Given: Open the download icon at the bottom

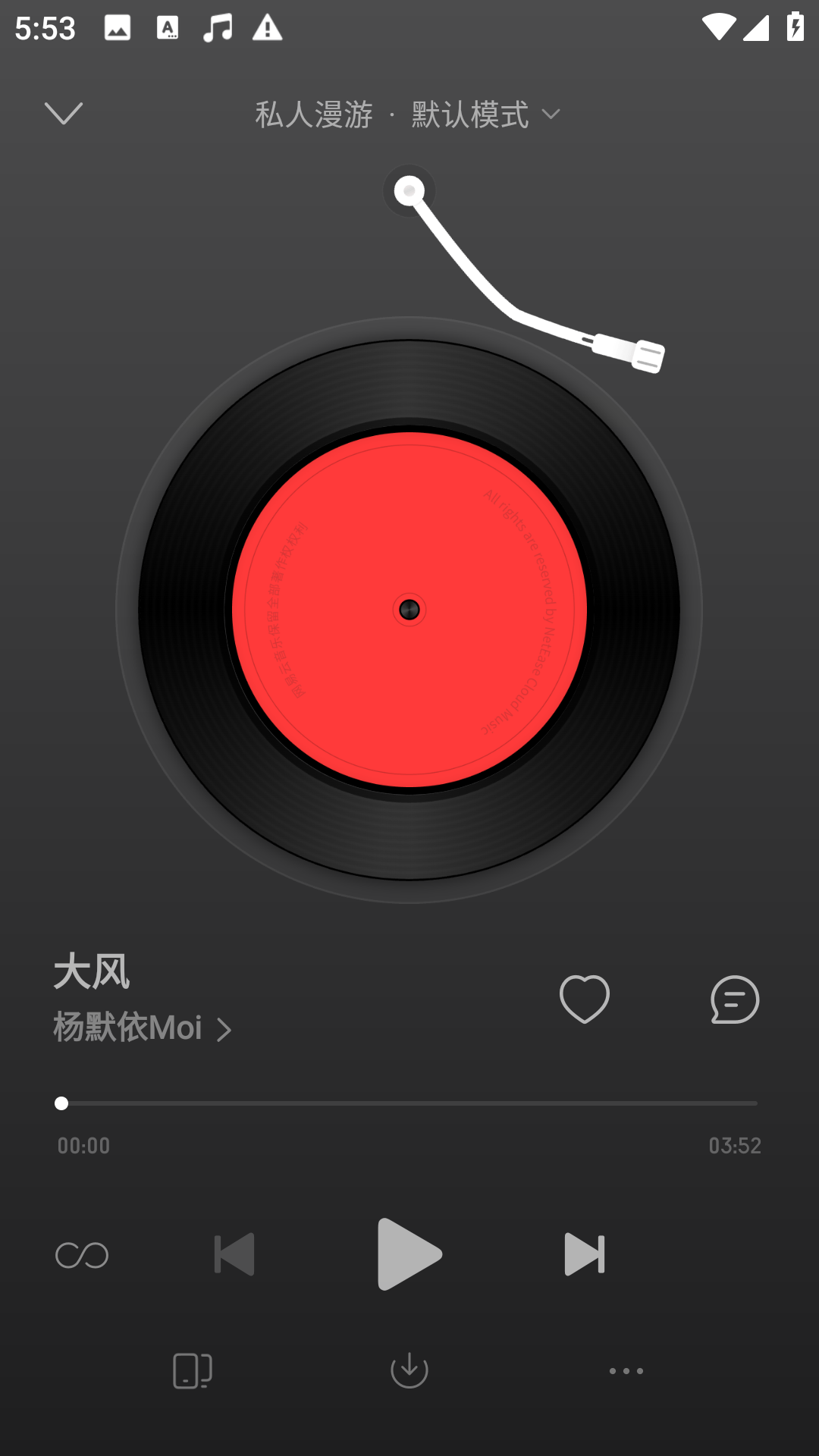Looking at the screenshot, I should 409,1370.
